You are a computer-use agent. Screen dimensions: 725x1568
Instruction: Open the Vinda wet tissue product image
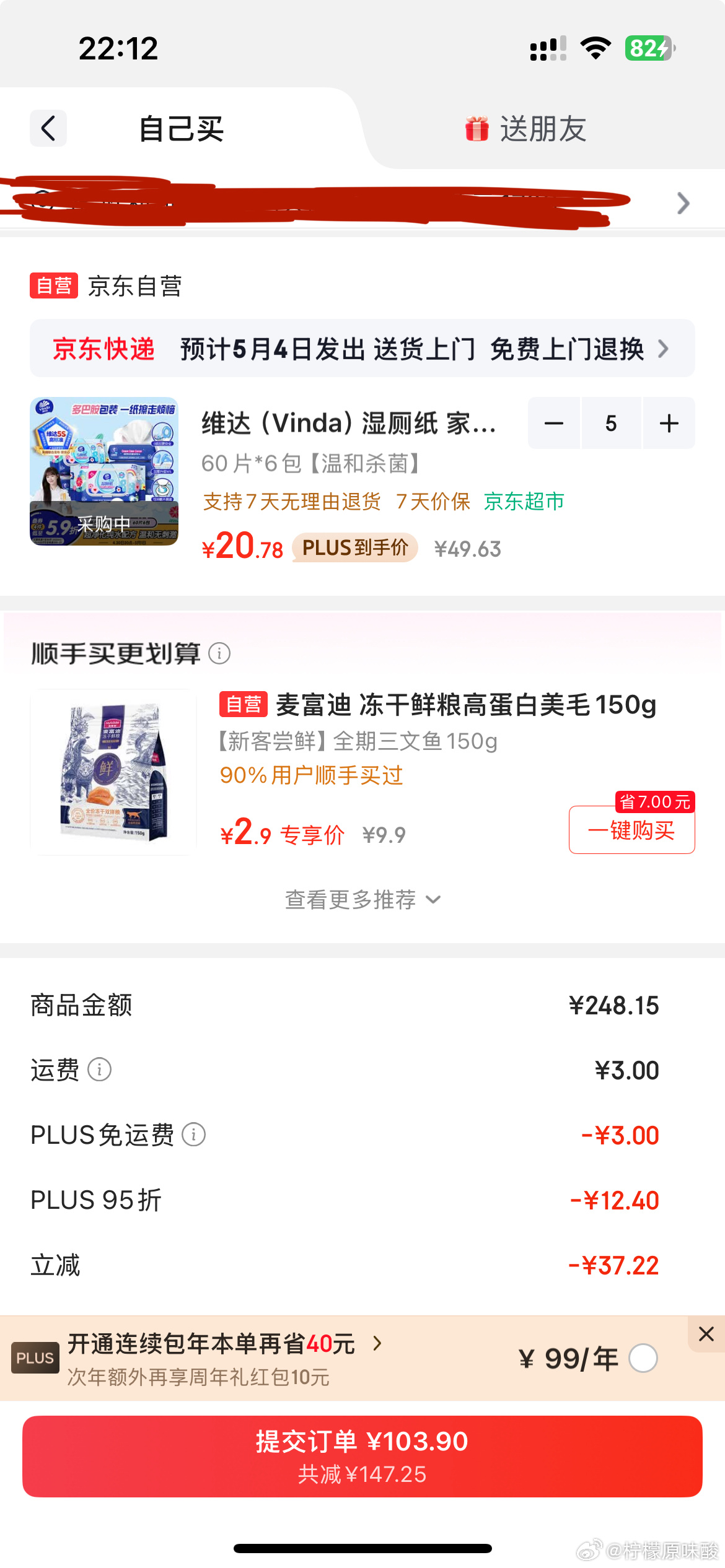[104, 471]
